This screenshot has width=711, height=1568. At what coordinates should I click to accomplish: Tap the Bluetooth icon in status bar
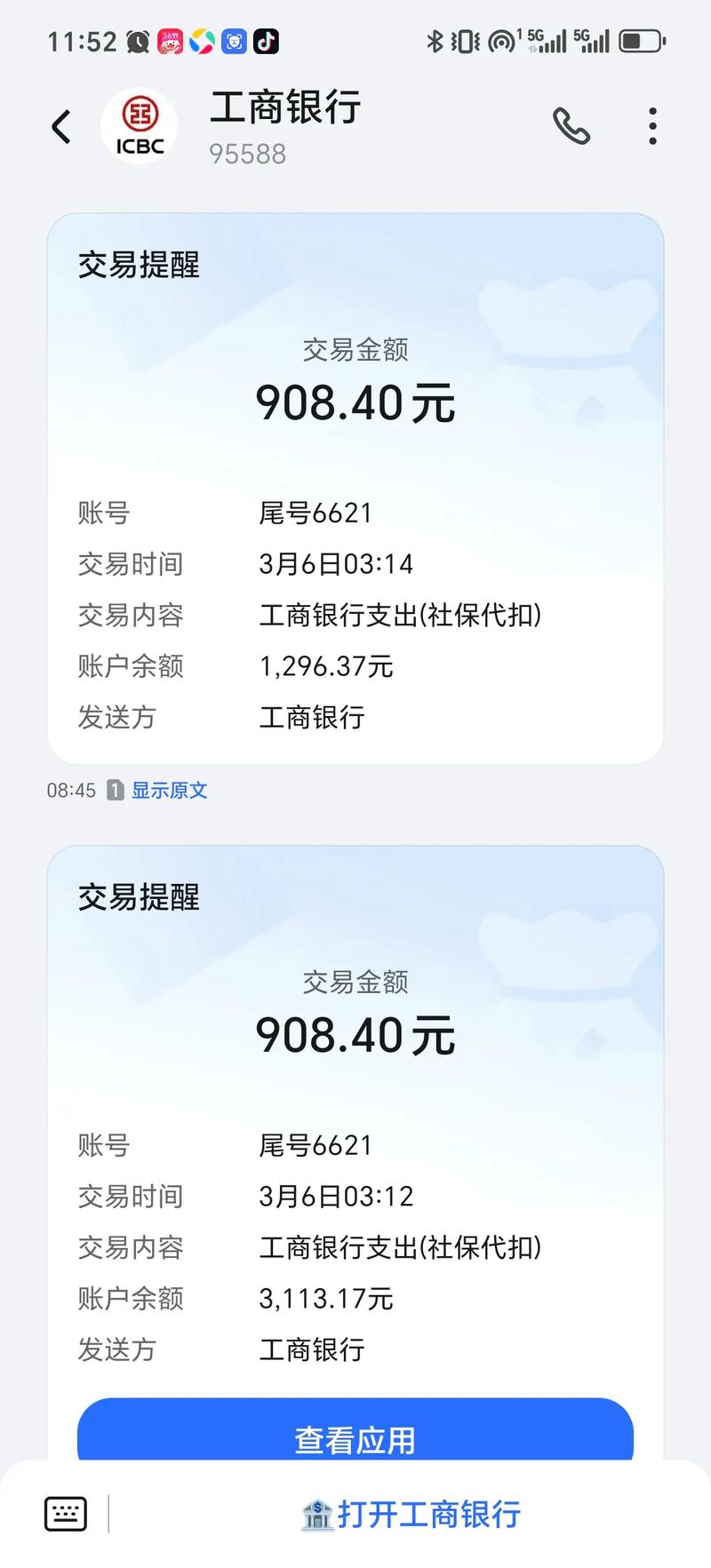(435, 40)
